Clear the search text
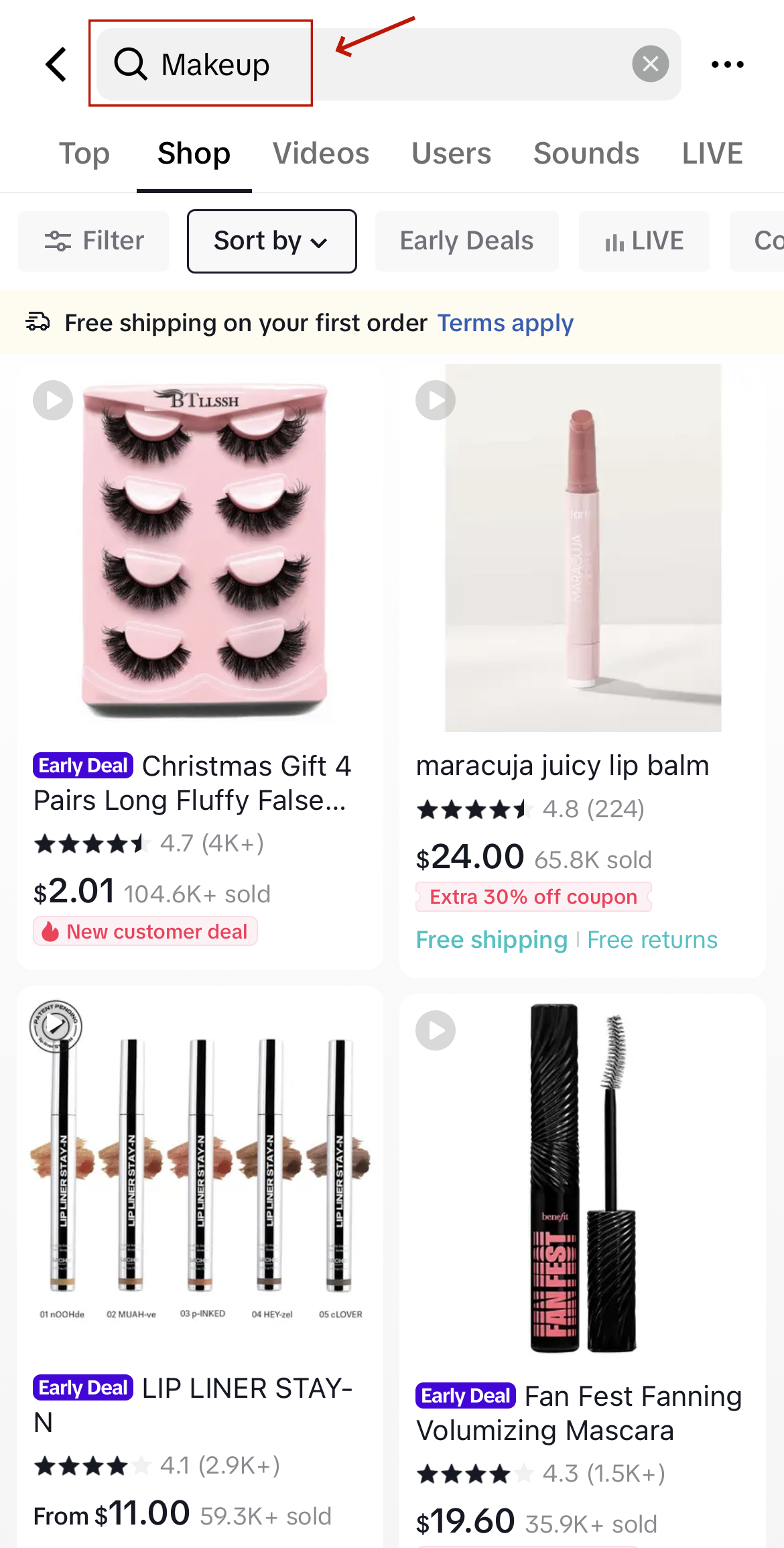 tap(650, 64)
